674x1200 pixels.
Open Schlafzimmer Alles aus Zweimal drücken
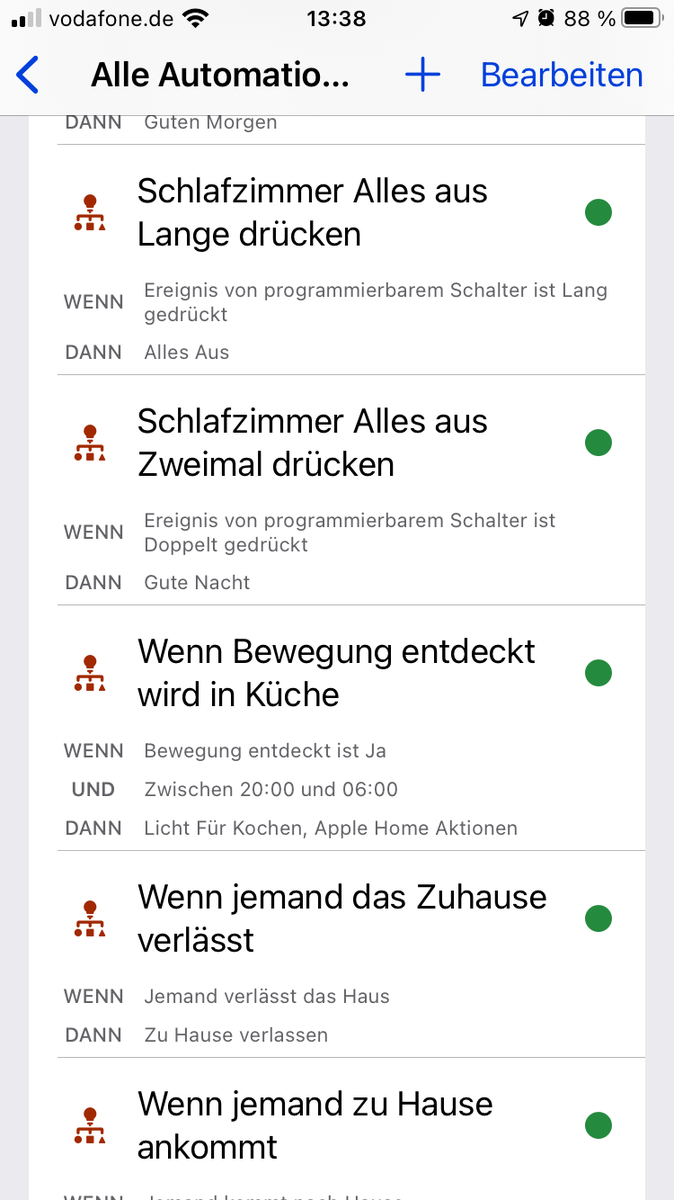click(x=312, y=442)
